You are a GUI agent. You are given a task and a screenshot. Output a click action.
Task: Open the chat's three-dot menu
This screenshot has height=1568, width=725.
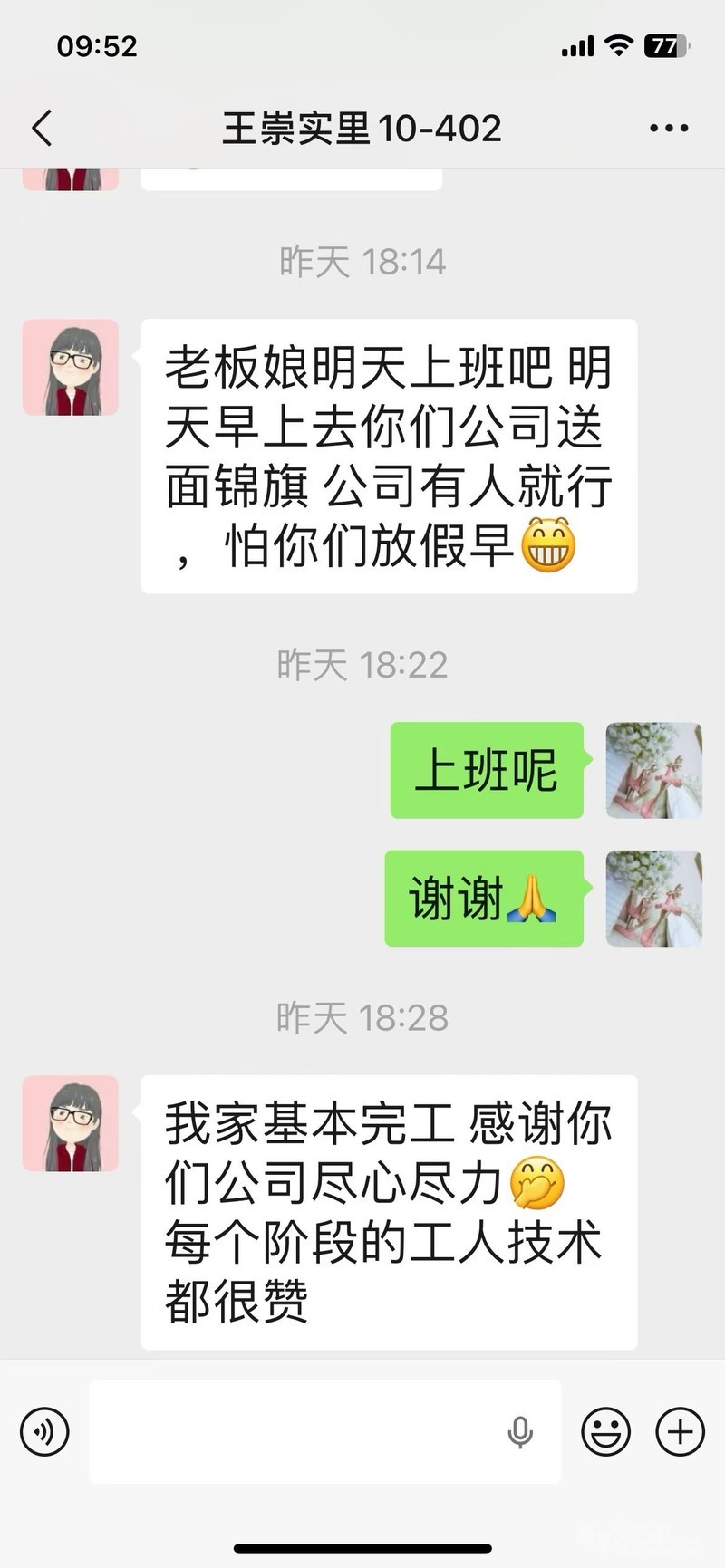(669, 129)
